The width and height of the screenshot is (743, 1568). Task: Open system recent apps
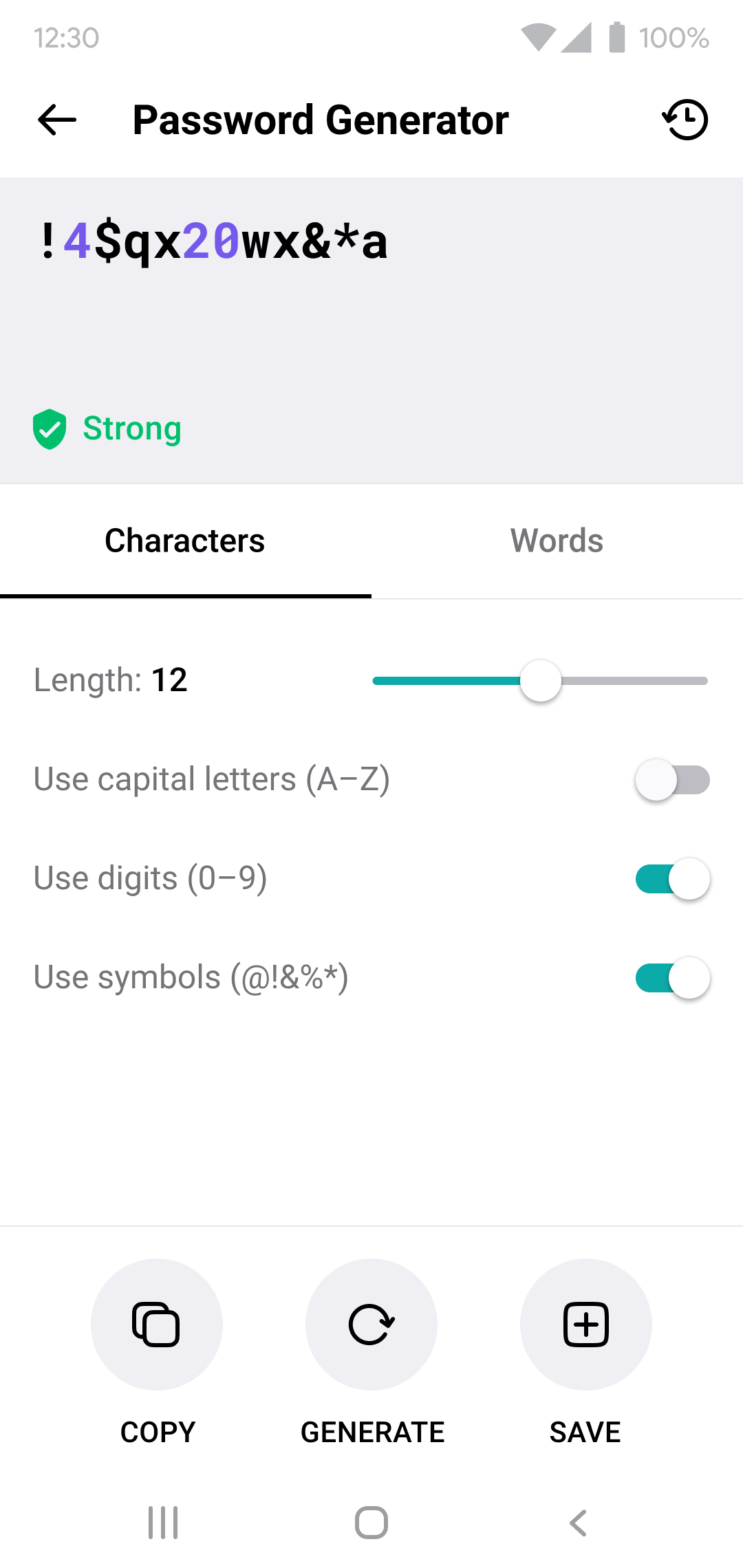tap(163, 1523)
